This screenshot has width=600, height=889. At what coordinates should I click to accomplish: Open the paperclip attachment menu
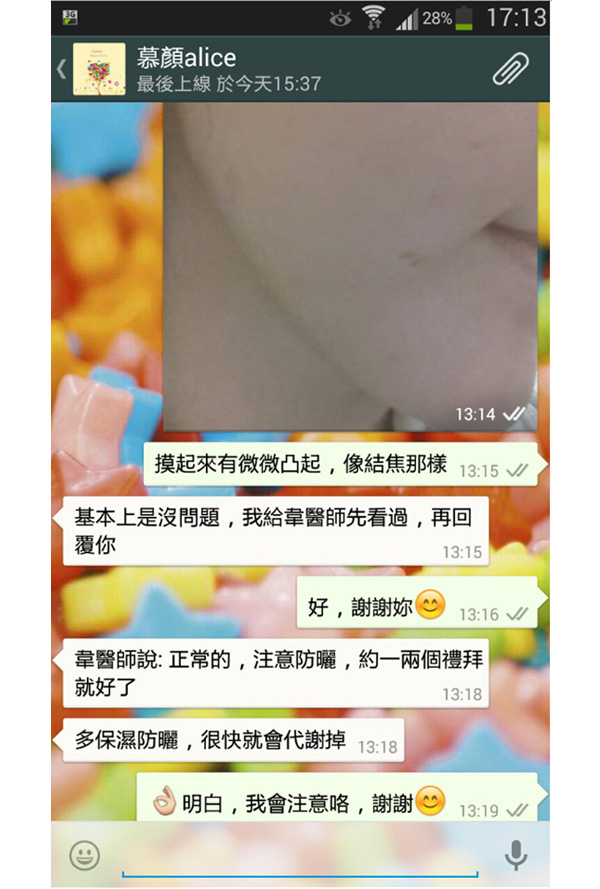tap(511, 69)
